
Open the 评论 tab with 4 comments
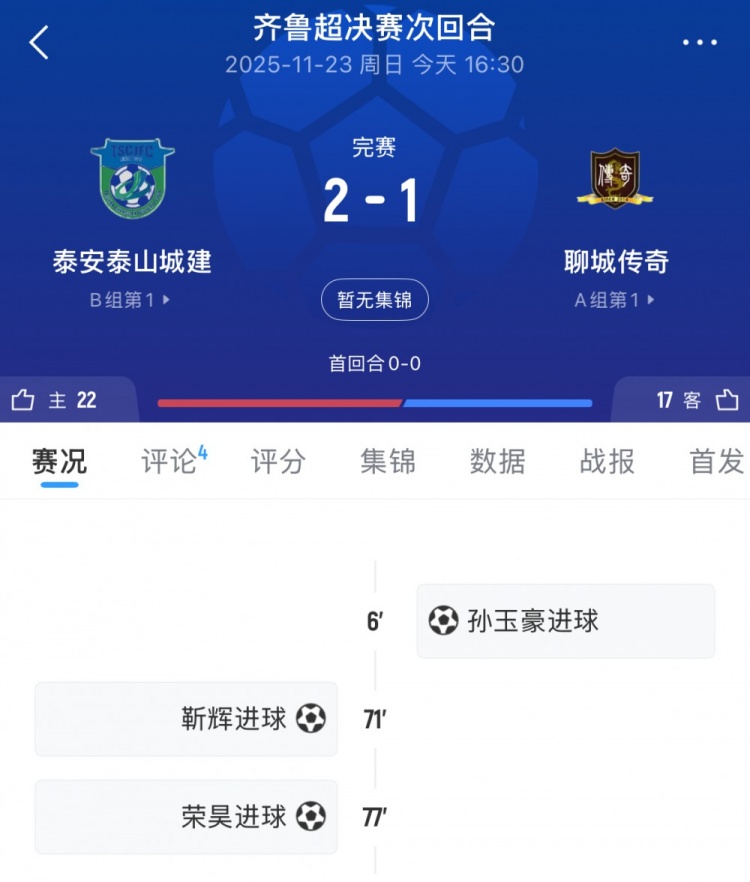(x=170, y=462)
